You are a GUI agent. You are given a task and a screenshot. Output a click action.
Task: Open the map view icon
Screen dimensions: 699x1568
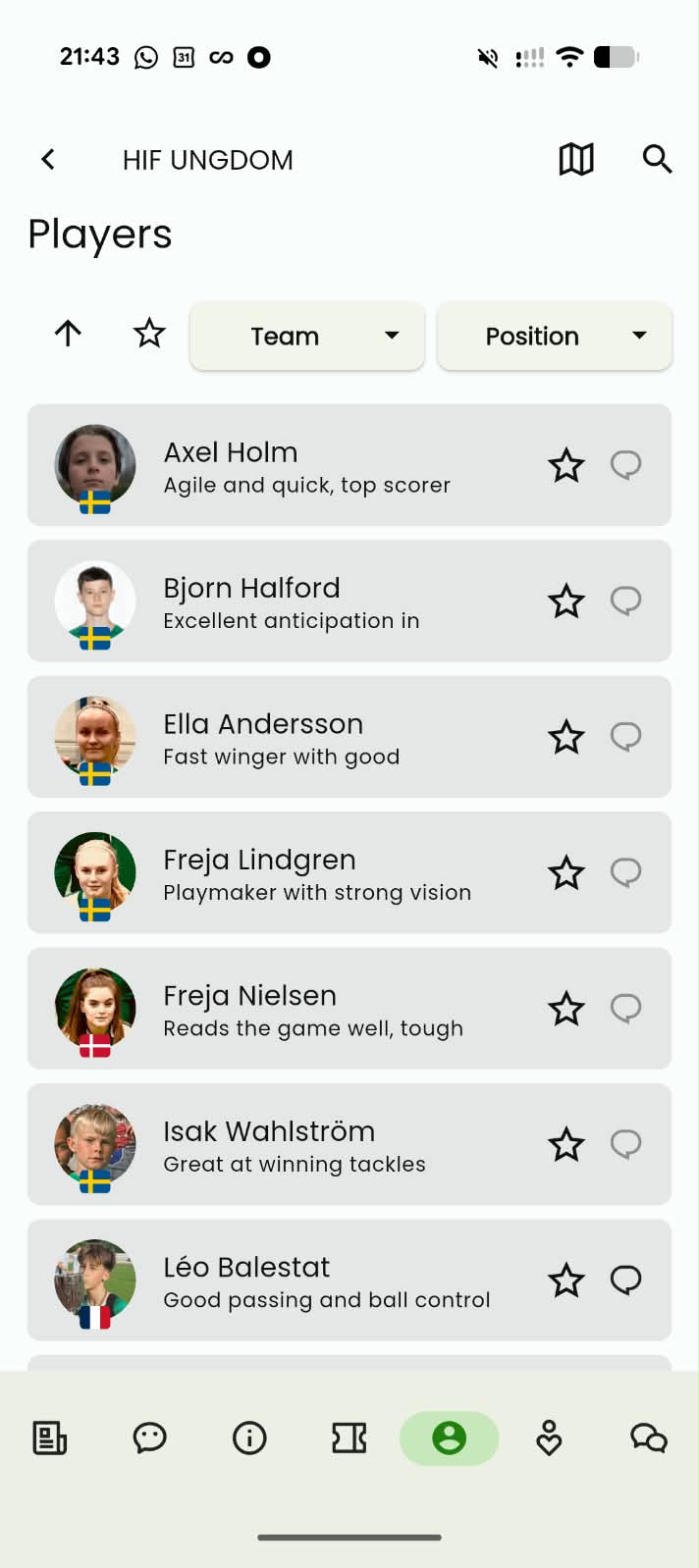point(576,159)
